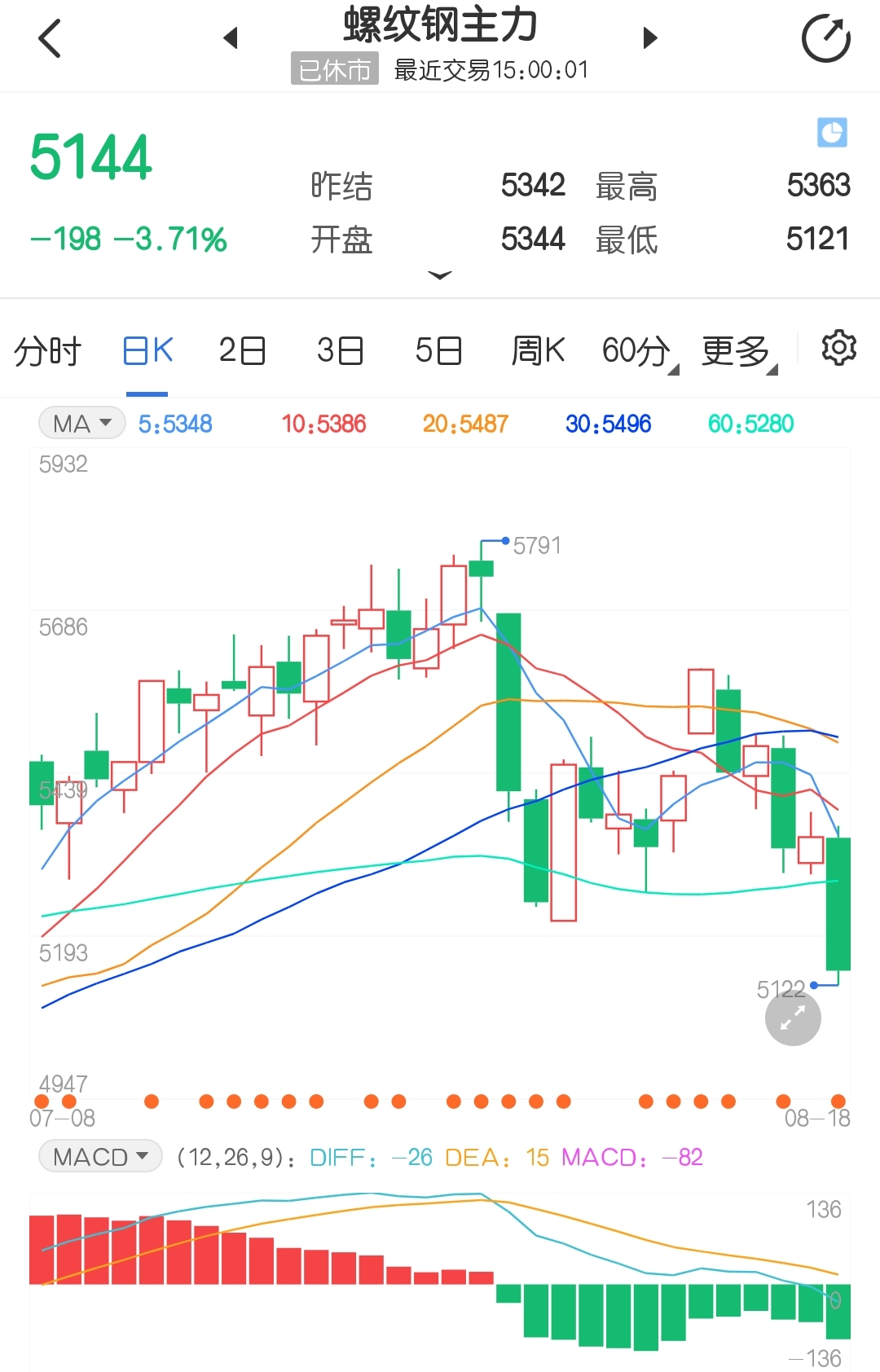Expand the quote details chevron
The width and height of the screenshot is (880, 1372).
coord(440,277)
